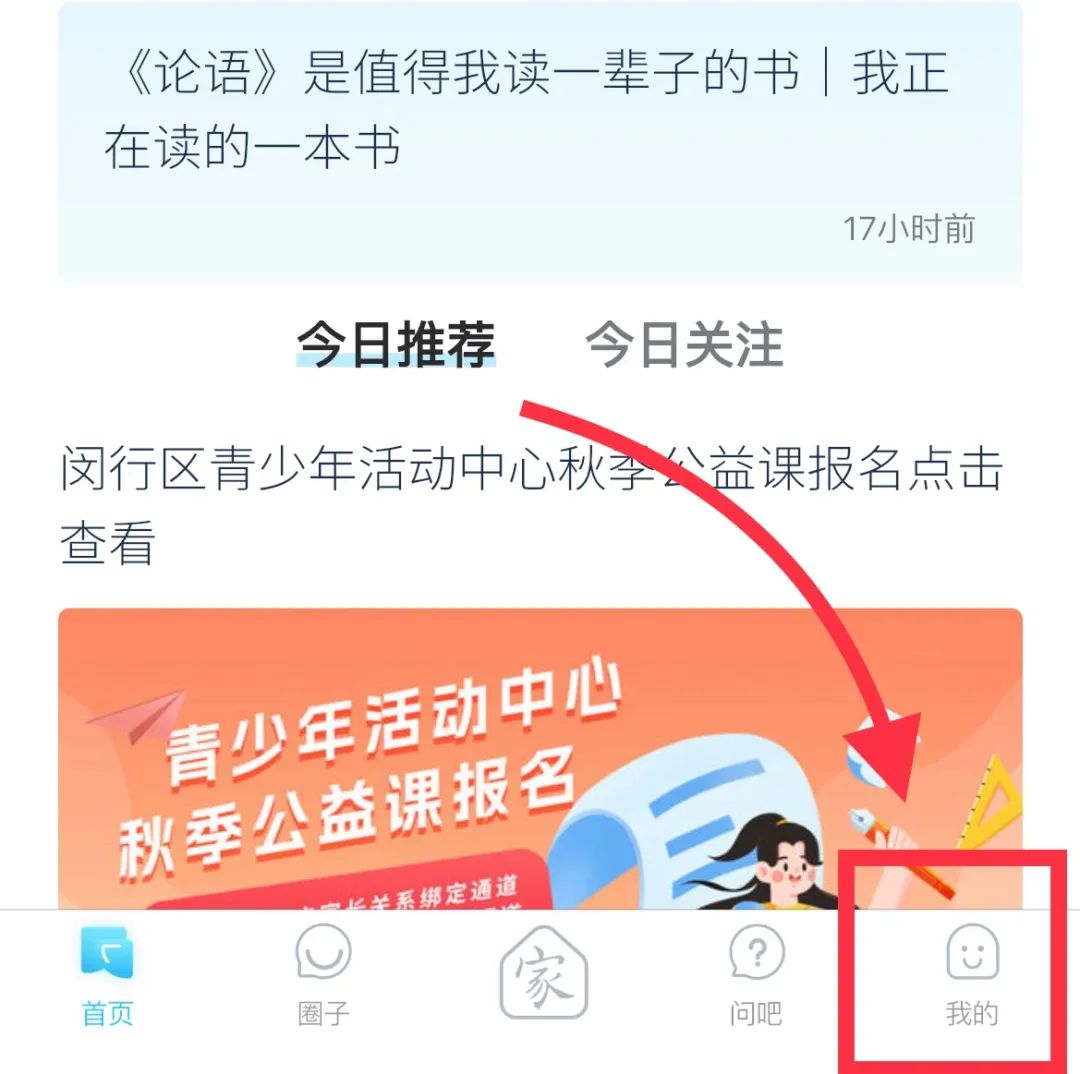This screenshot has height=1074, width=1080.
Task: Switch to the 今日推荐 tab
Action: 396,345
